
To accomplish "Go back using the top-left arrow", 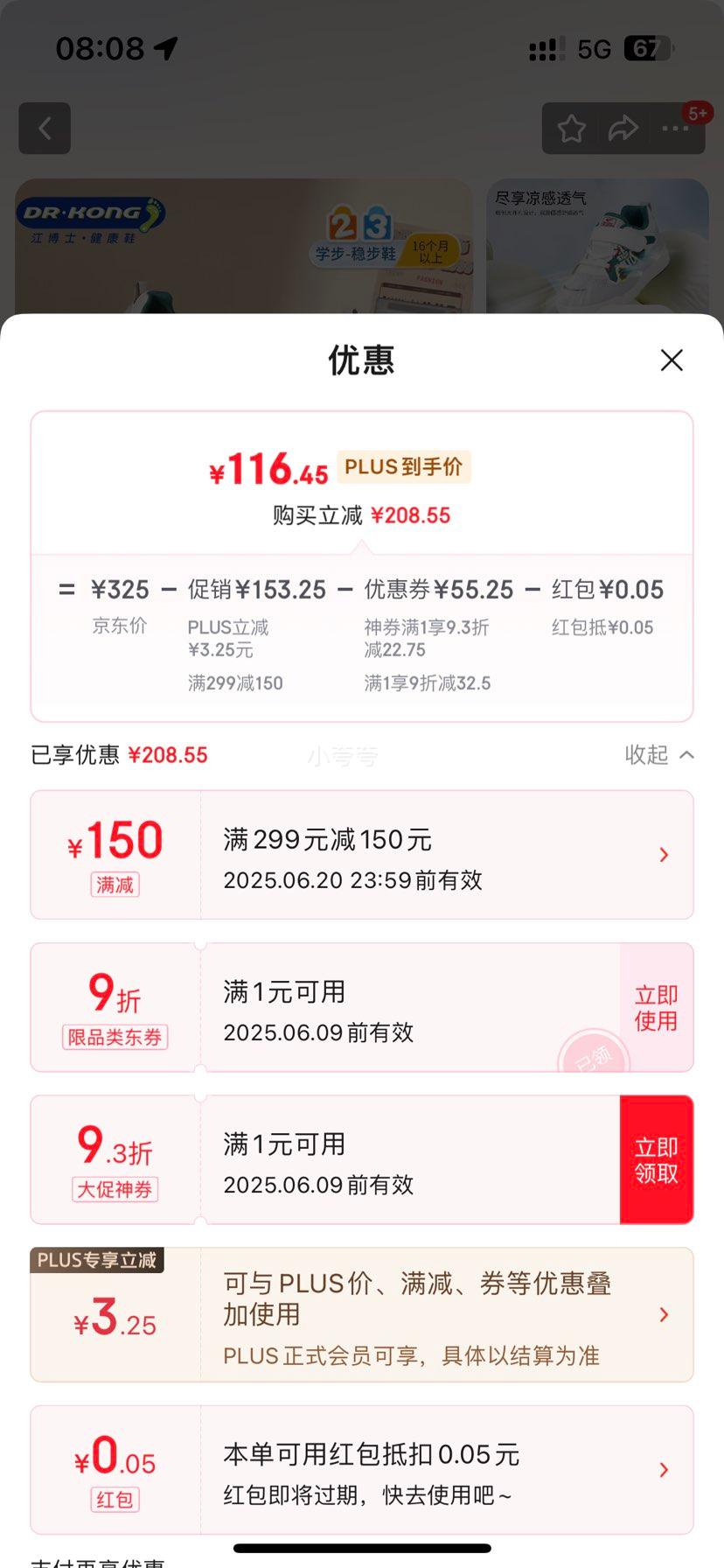I will (45, 129).
